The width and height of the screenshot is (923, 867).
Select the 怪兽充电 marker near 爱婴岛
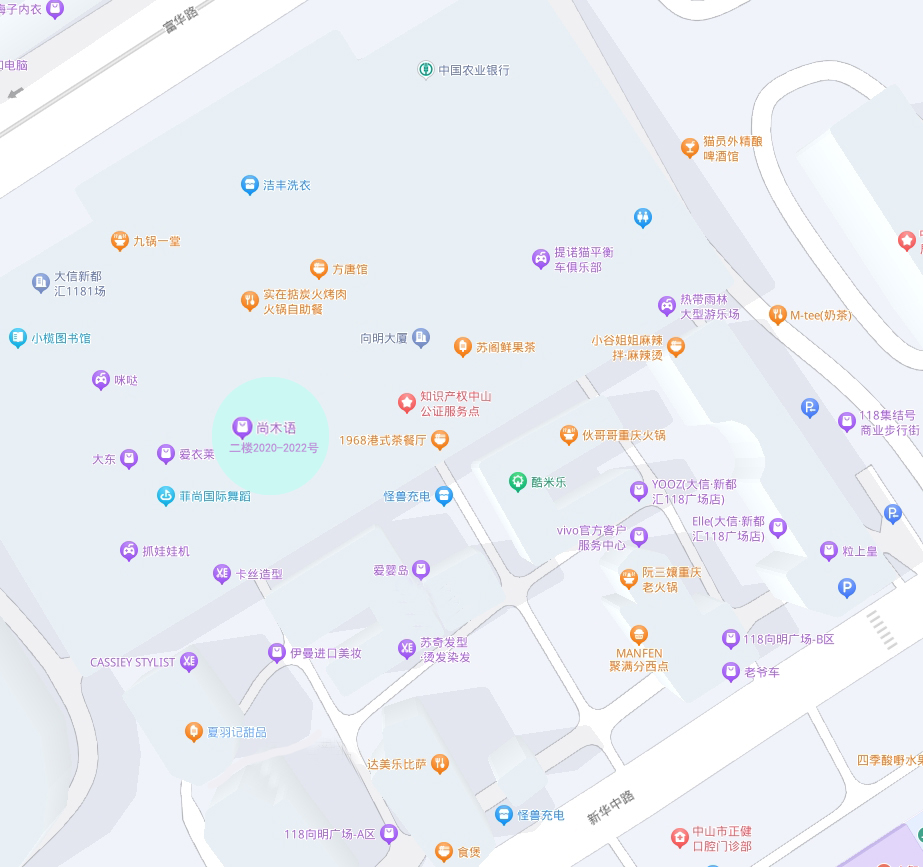point(444,496)
